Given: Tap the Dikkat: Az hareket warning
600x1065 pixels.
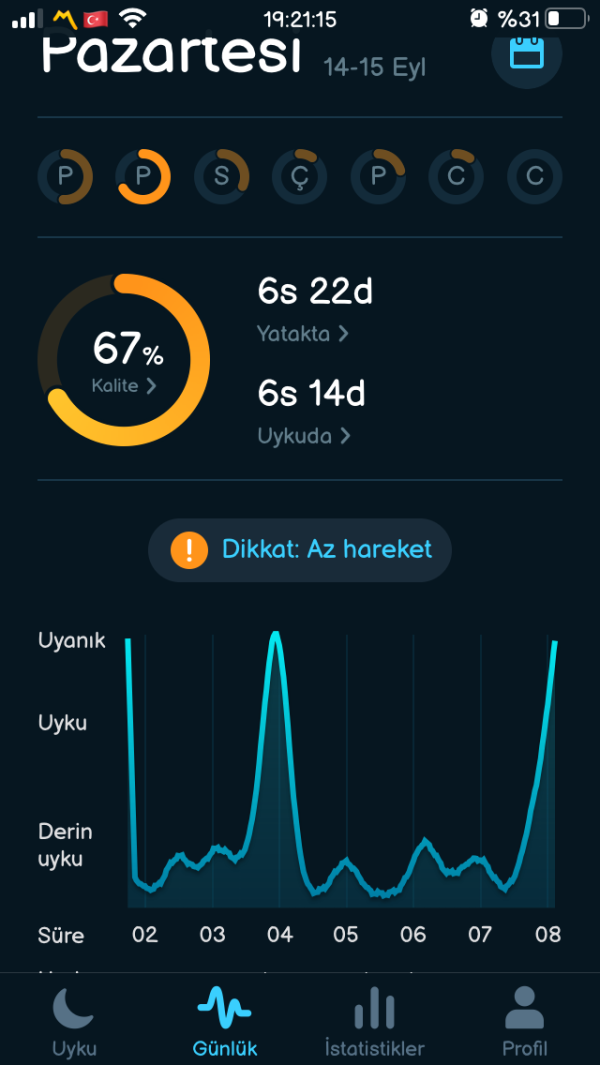Looking at the screenshot, I should [300, 549].
